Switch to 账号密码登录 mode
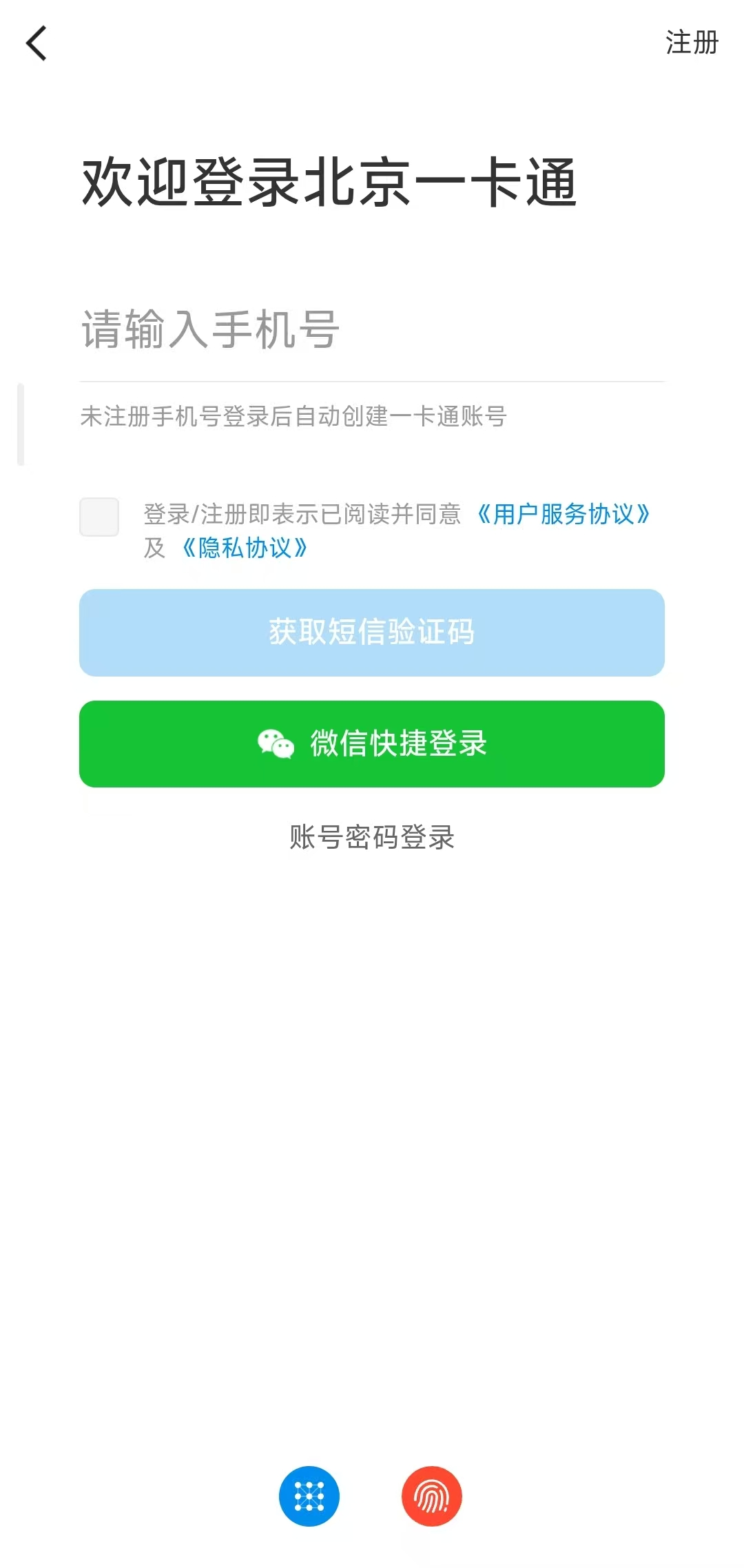 (372, 839)
